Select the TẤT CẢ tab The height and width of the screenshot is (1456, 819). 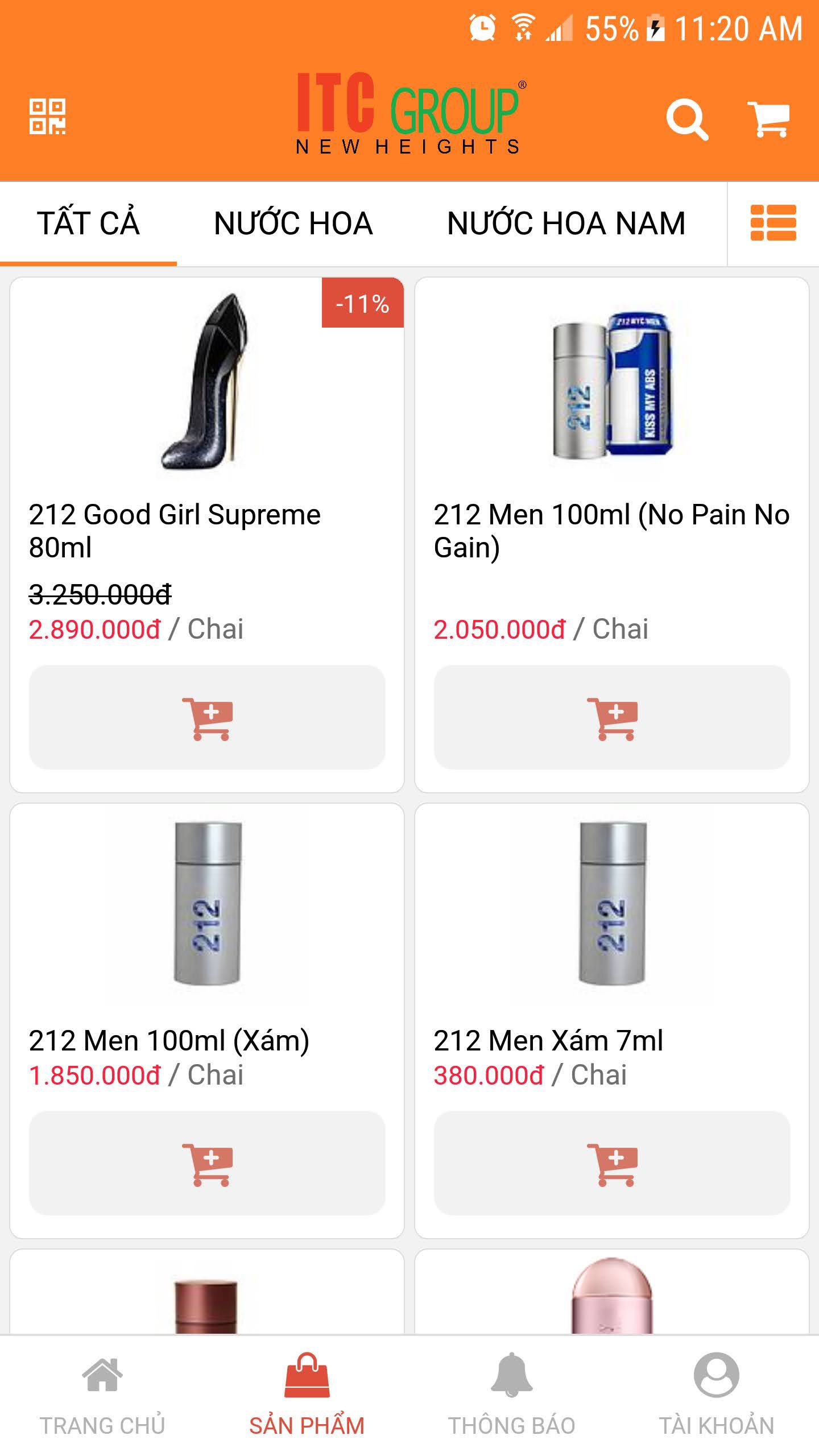(88, 223)
